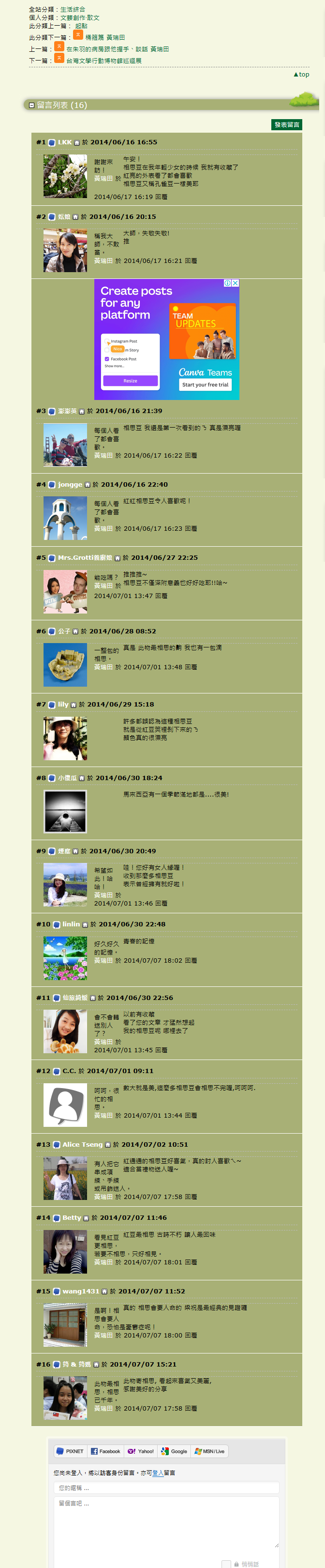Tap the 登入 login link
This screenshot has width=325, height=1568.
[157, 1473]
